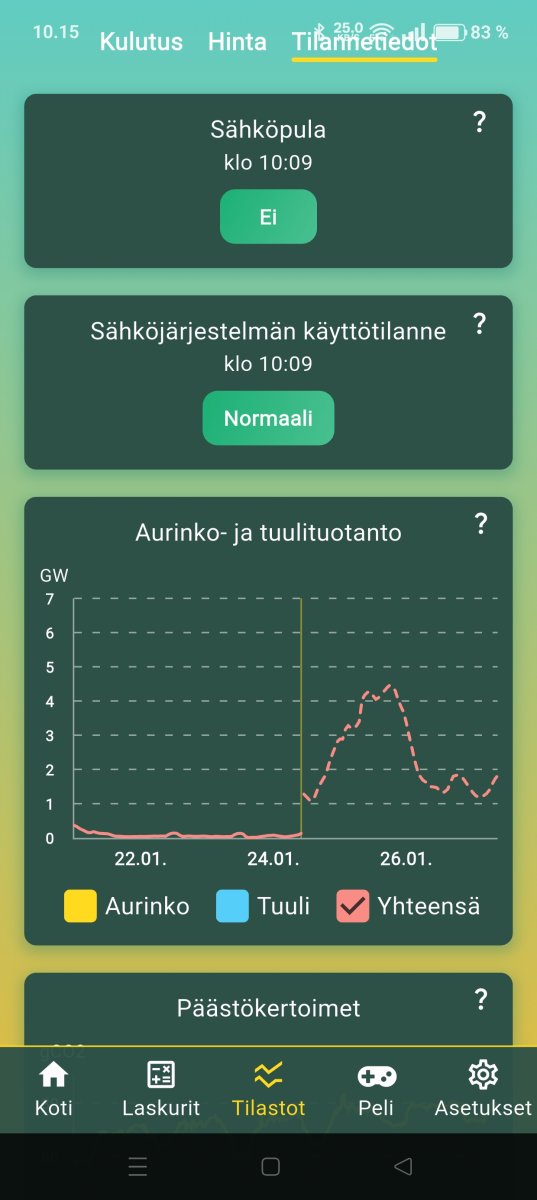
Task: Open help for Aurinko- ja tuulituotanto chart
Action: (480, 523)
